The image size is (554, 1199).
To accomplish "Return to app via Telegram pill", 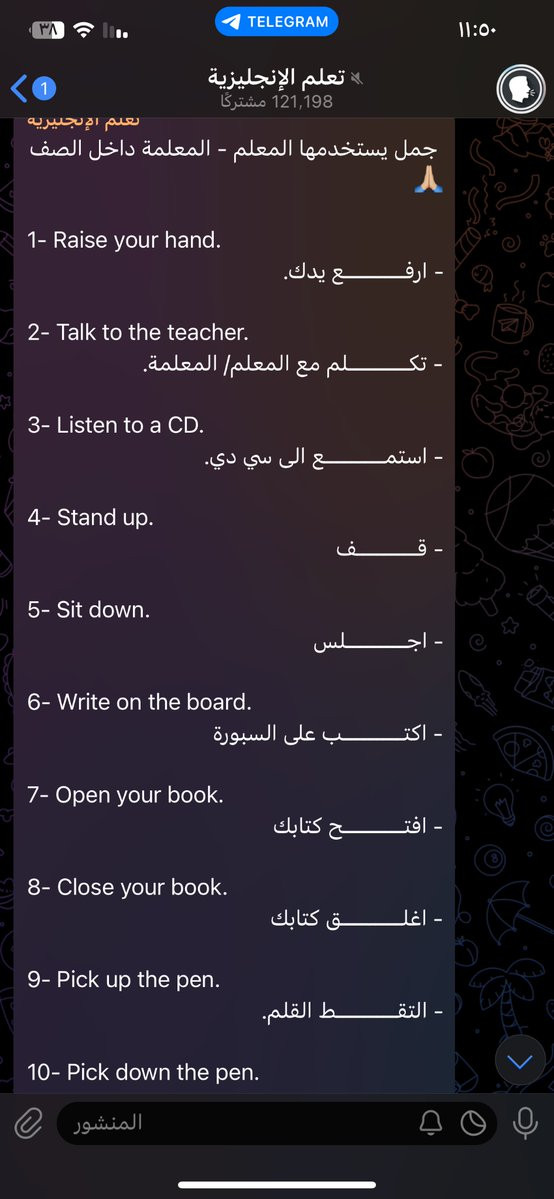I will click(276, 22).
